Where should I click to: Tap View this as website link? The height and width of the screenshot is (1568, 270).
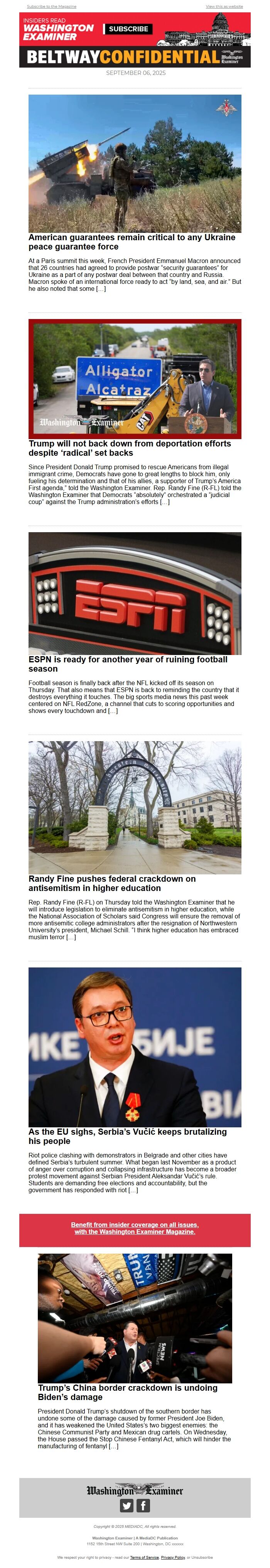pos(224,6)
